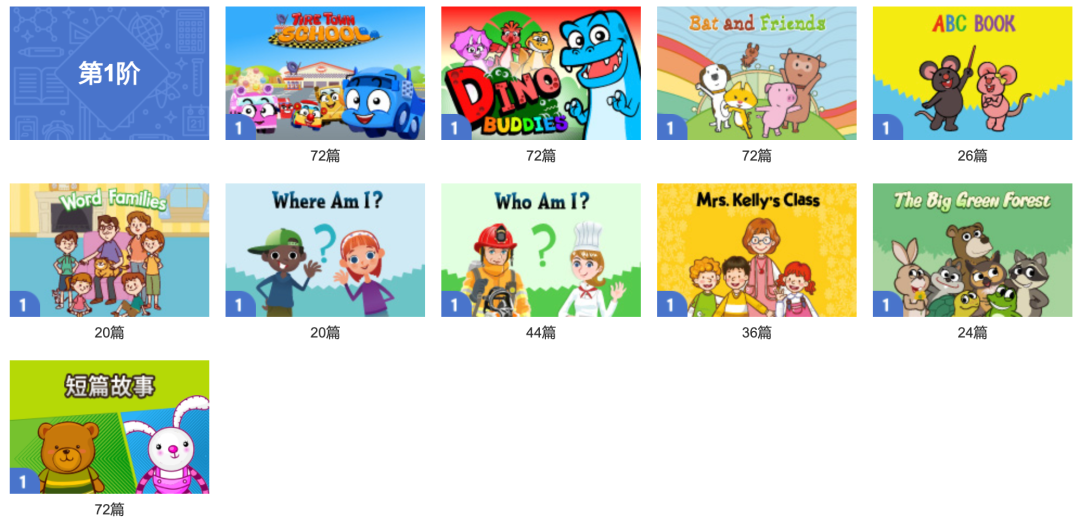Viewport: 1080px width, 522px height.
Task: Open the Dino Buddies series
Action: (x=541, y=73)
